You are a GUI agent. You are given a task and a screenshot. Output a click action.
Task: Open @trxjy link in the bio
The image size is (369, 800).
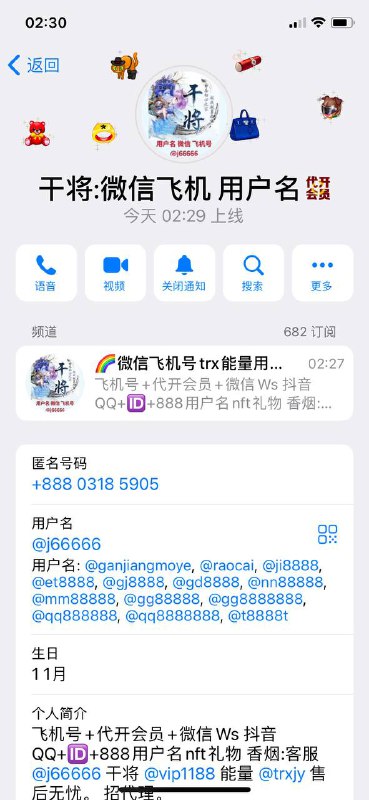pos(282,773)
